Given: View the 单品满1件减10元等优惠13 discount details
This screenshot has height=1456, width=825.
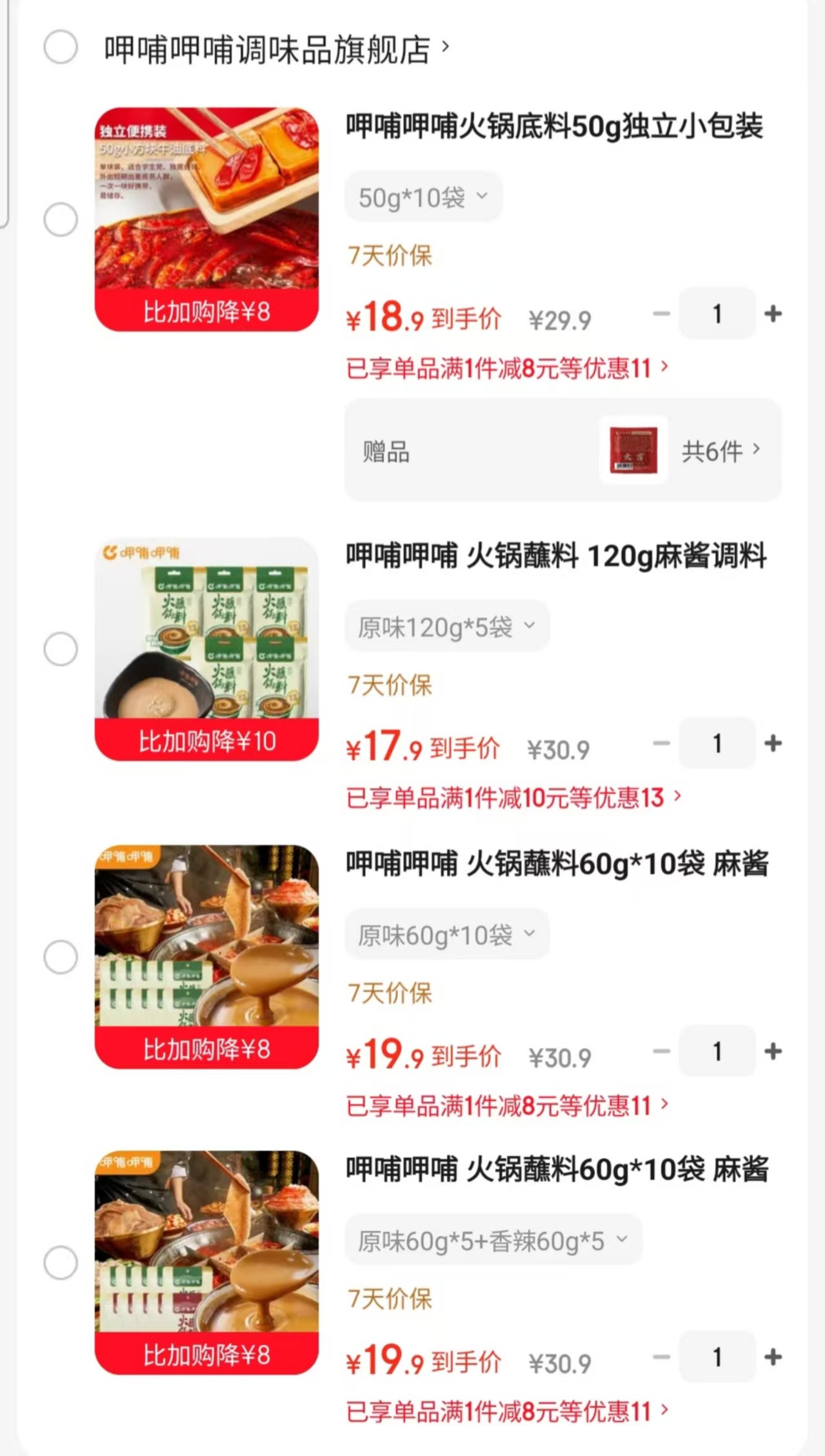Looking at the screenshot, I should click(x=513, y=798).
